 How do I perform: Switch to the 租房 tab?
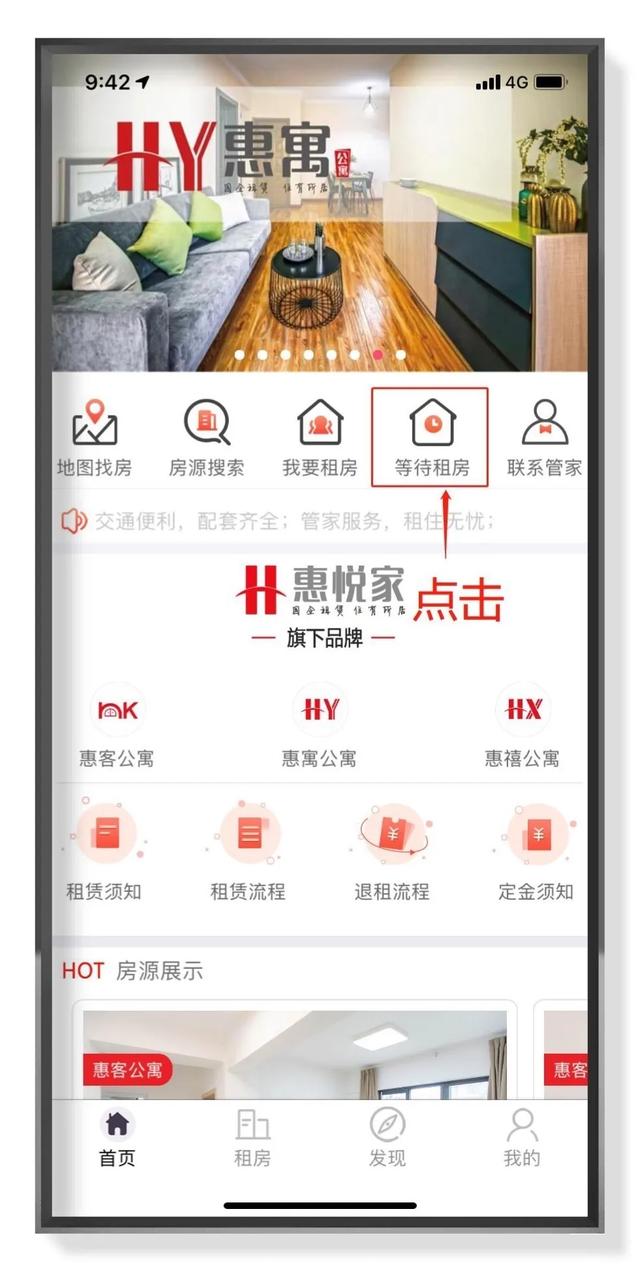click(x=252, y=1138)
